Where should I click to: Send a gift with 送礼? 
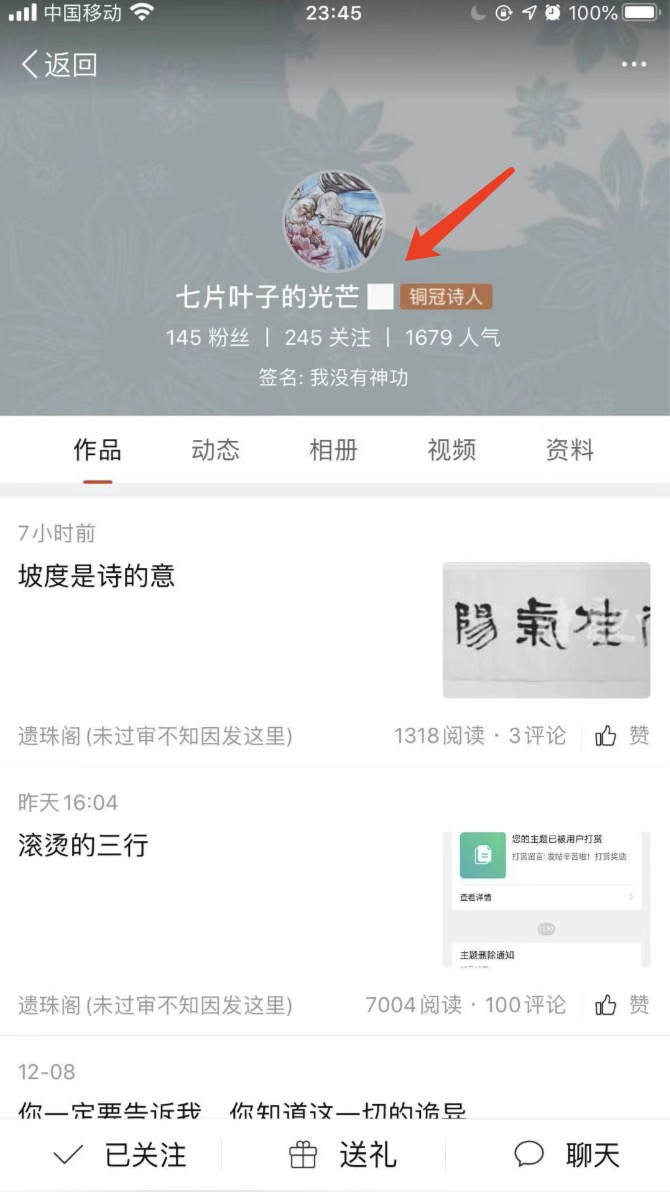(x=343, y=1155)
